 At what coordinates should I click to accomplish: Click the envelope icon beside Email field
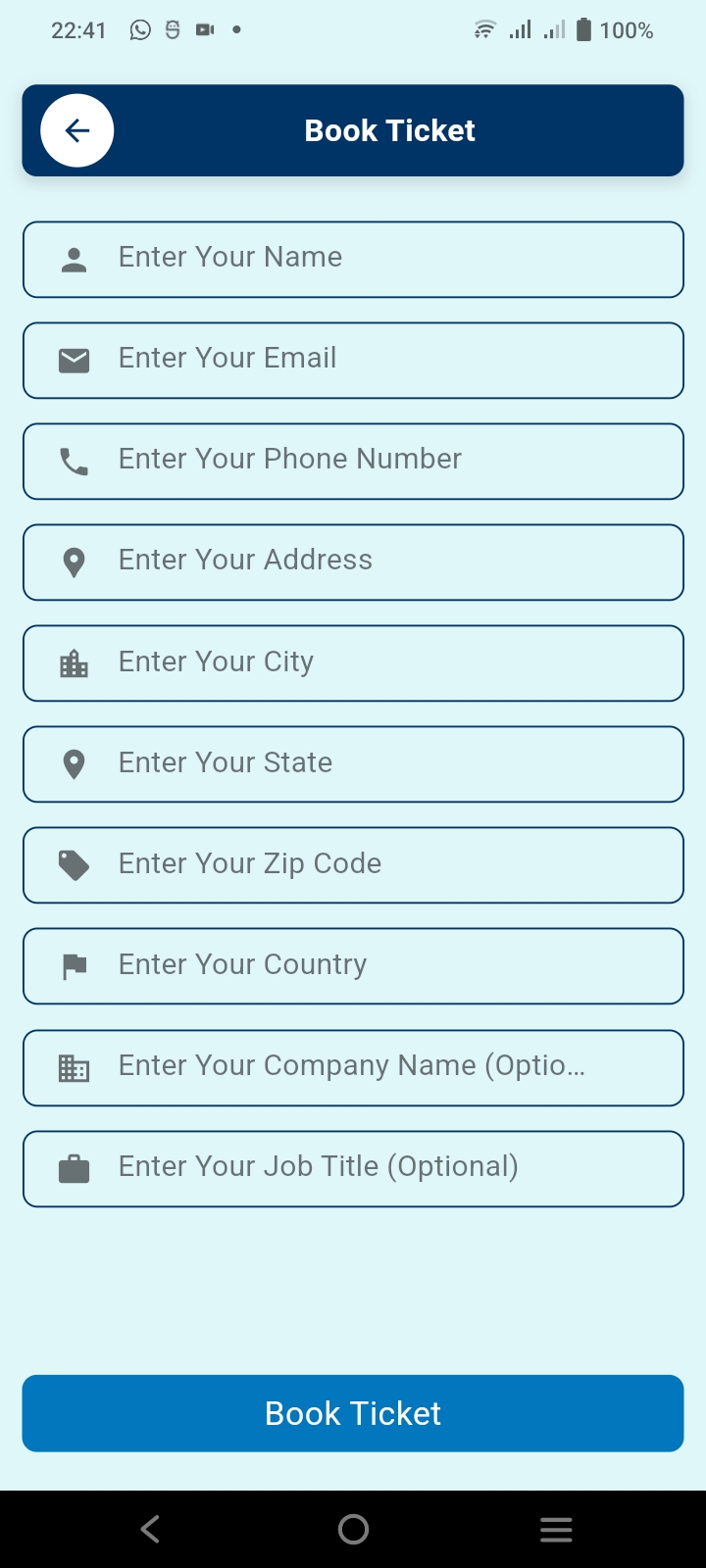[74, 360]
